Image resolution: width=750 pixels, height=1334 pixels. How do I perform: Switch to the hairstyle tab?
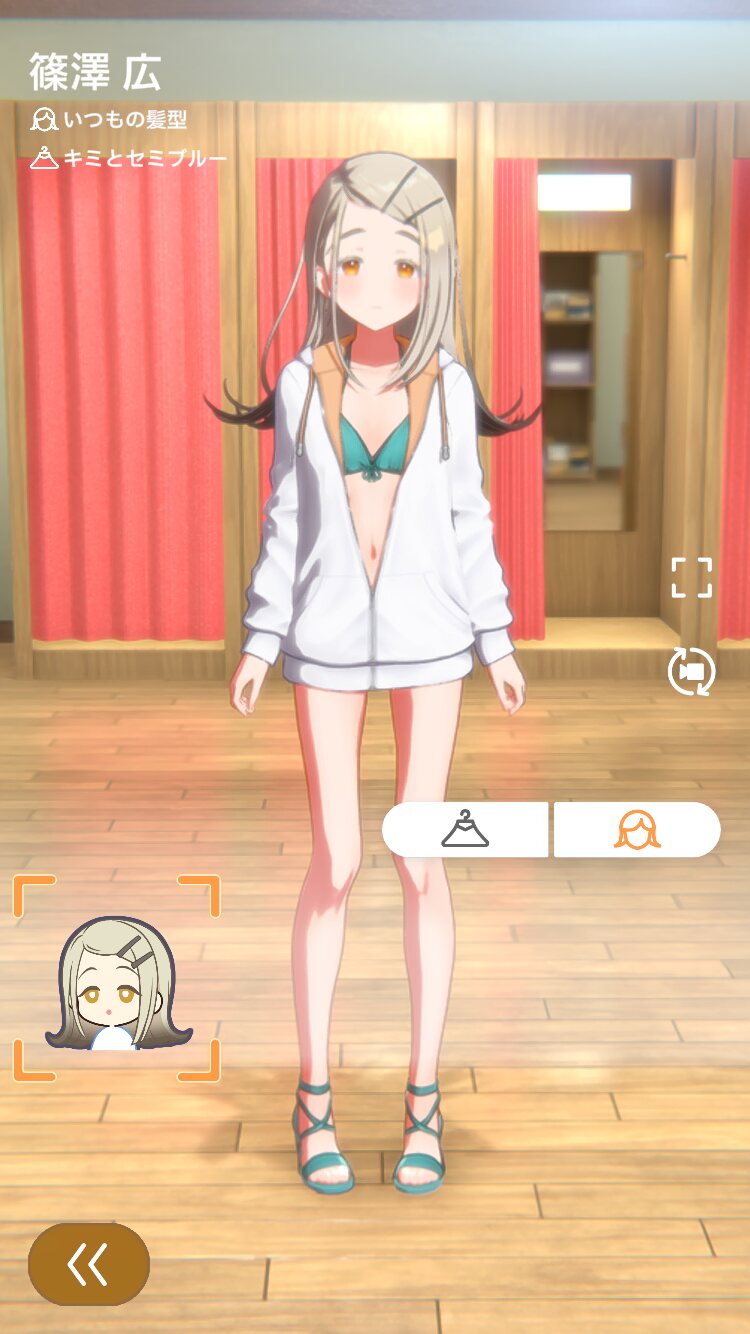[x=637, y=830]
